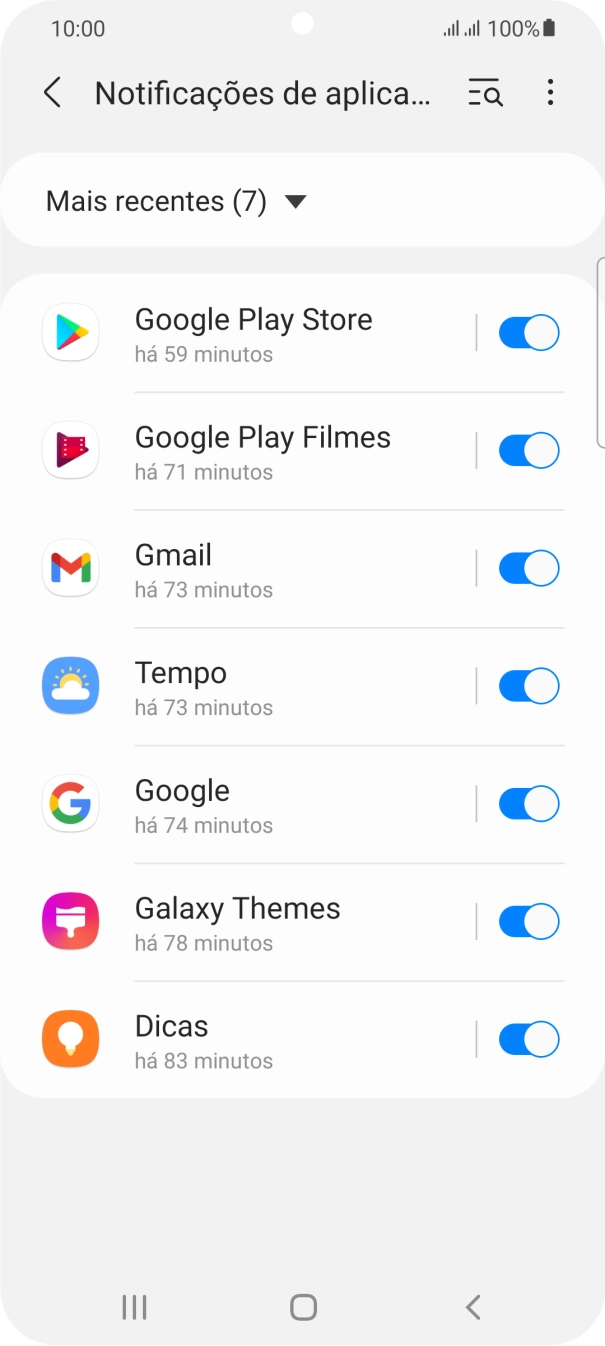Disable notifications for the Google app
605x1346 pixels.
(x=528, y=804)
